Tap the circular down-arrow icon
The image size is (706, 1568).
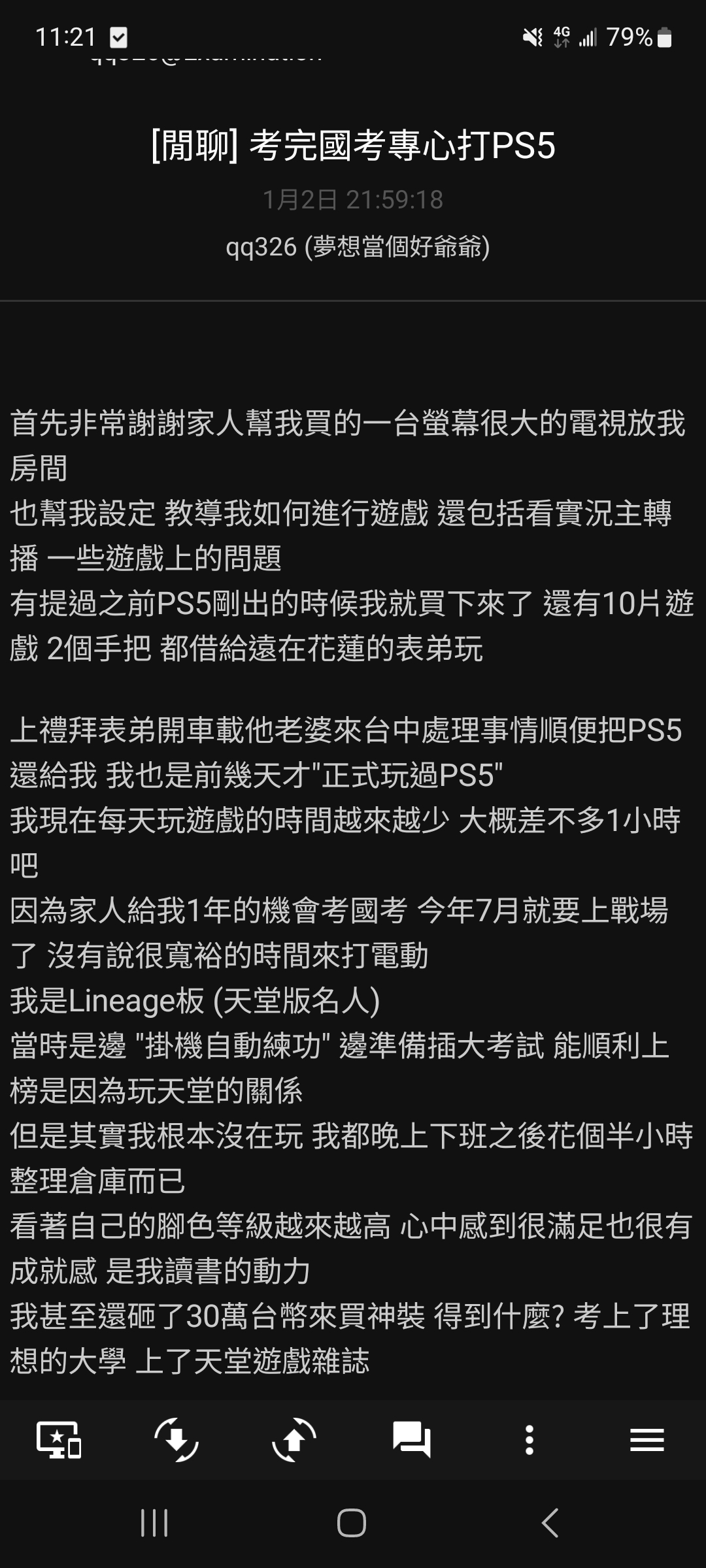click(176, 1439)
